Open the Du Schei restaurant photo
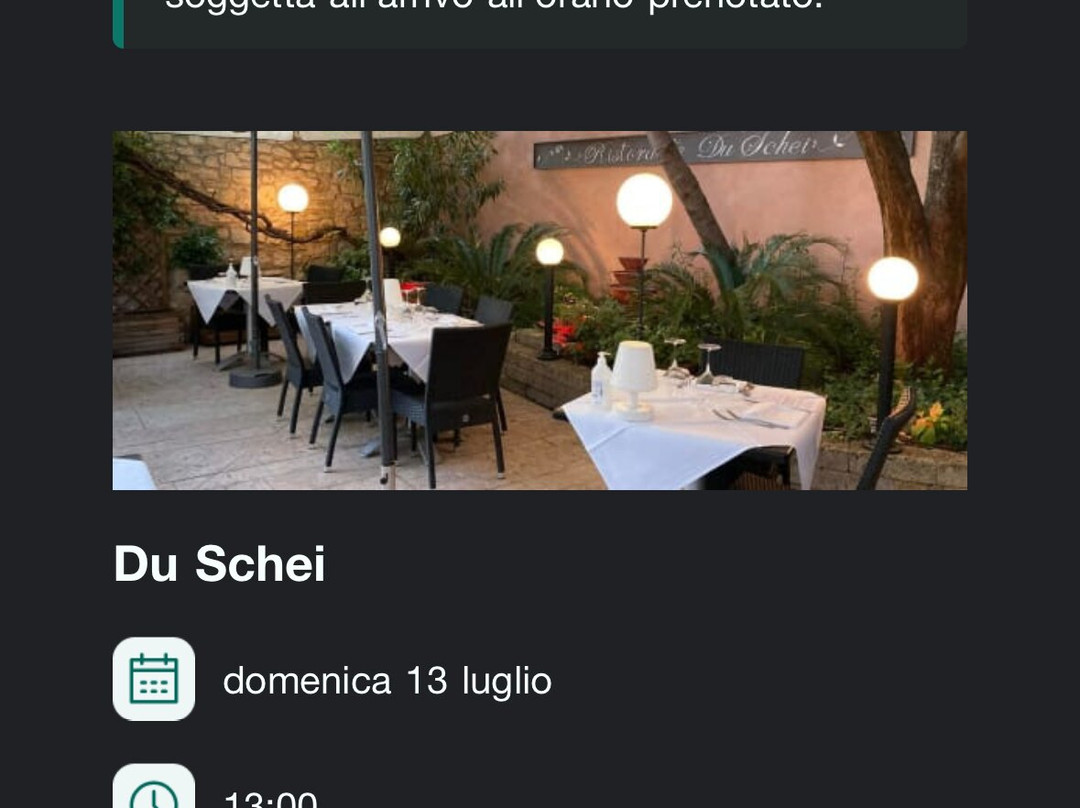 point(539,310)
